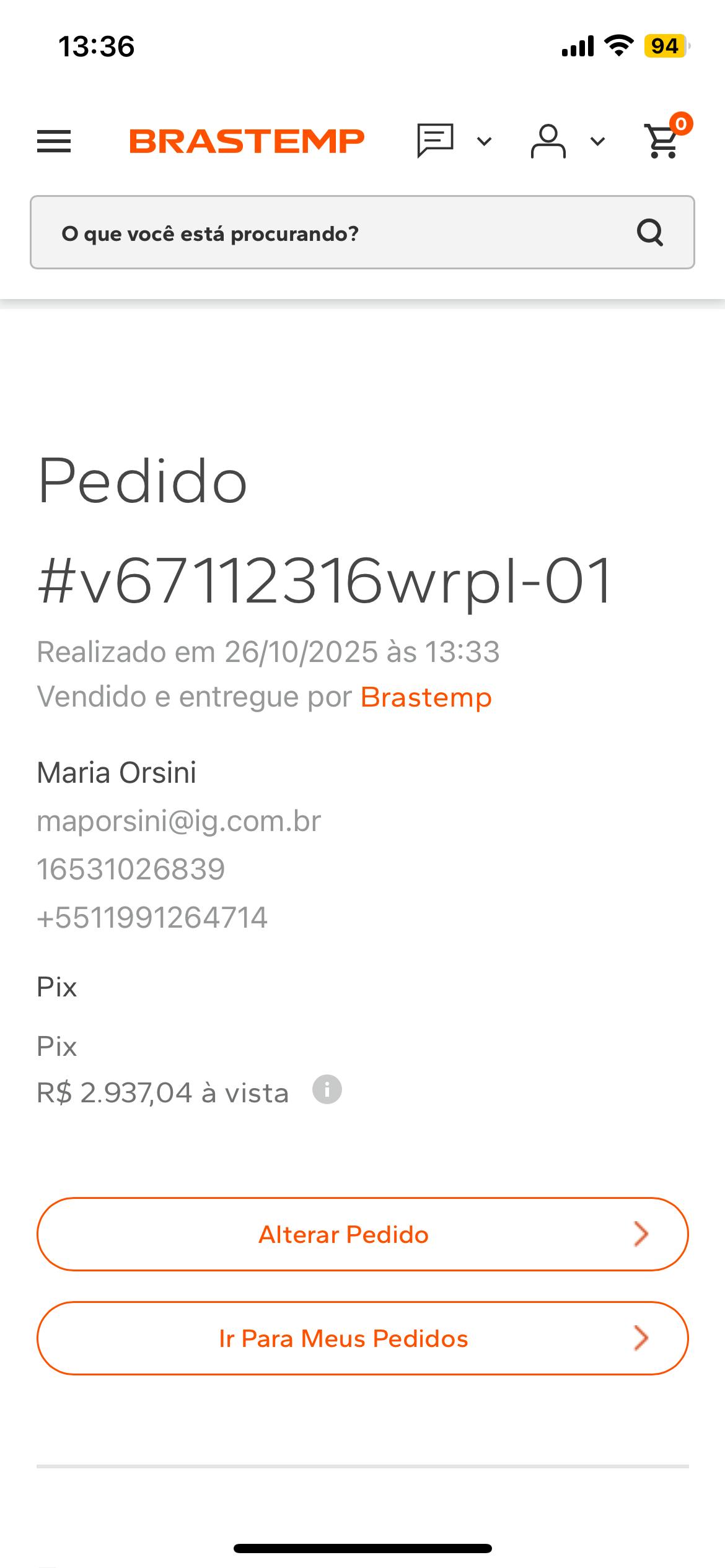
Task: Go to Ir Para Meus Pedidos
Action: point(362,1338)
